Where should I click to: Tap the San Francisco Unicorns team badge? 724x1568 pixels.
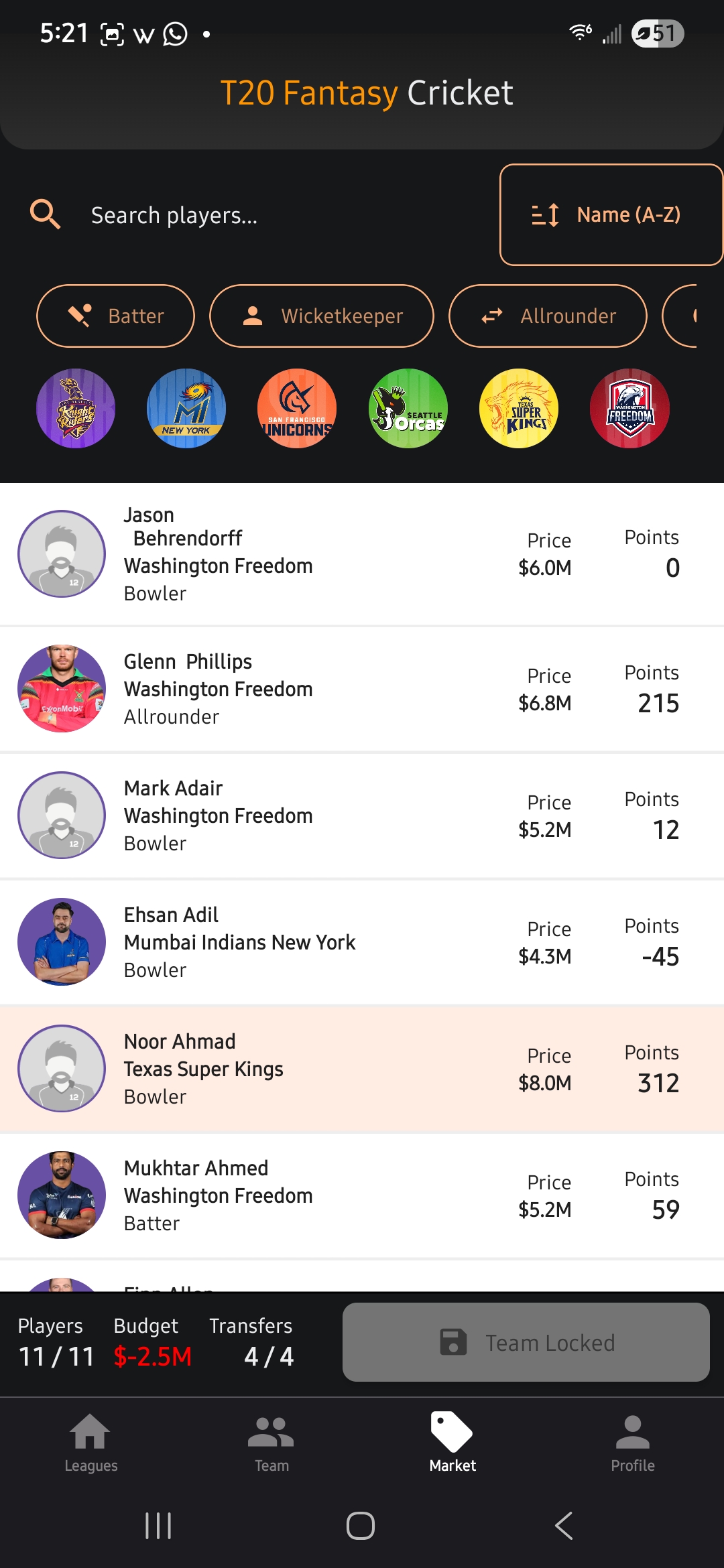point(296,409)
